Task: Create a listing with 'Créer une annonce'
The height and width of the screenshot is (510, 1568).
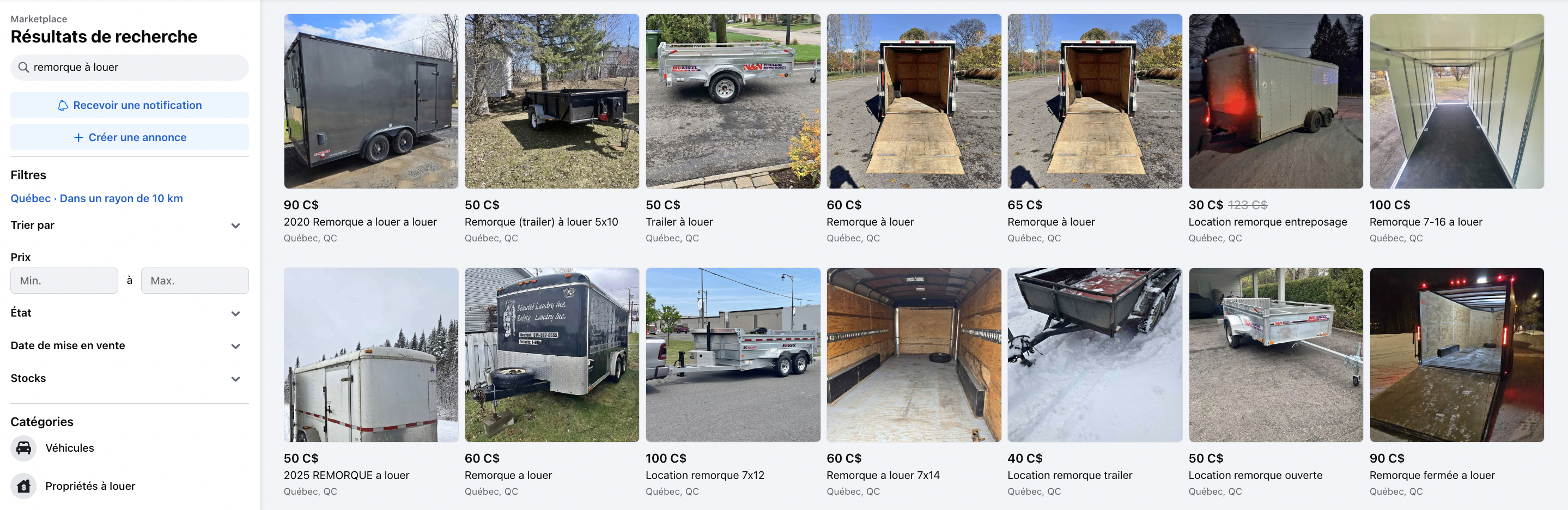Action: click(x=129, y=137)
